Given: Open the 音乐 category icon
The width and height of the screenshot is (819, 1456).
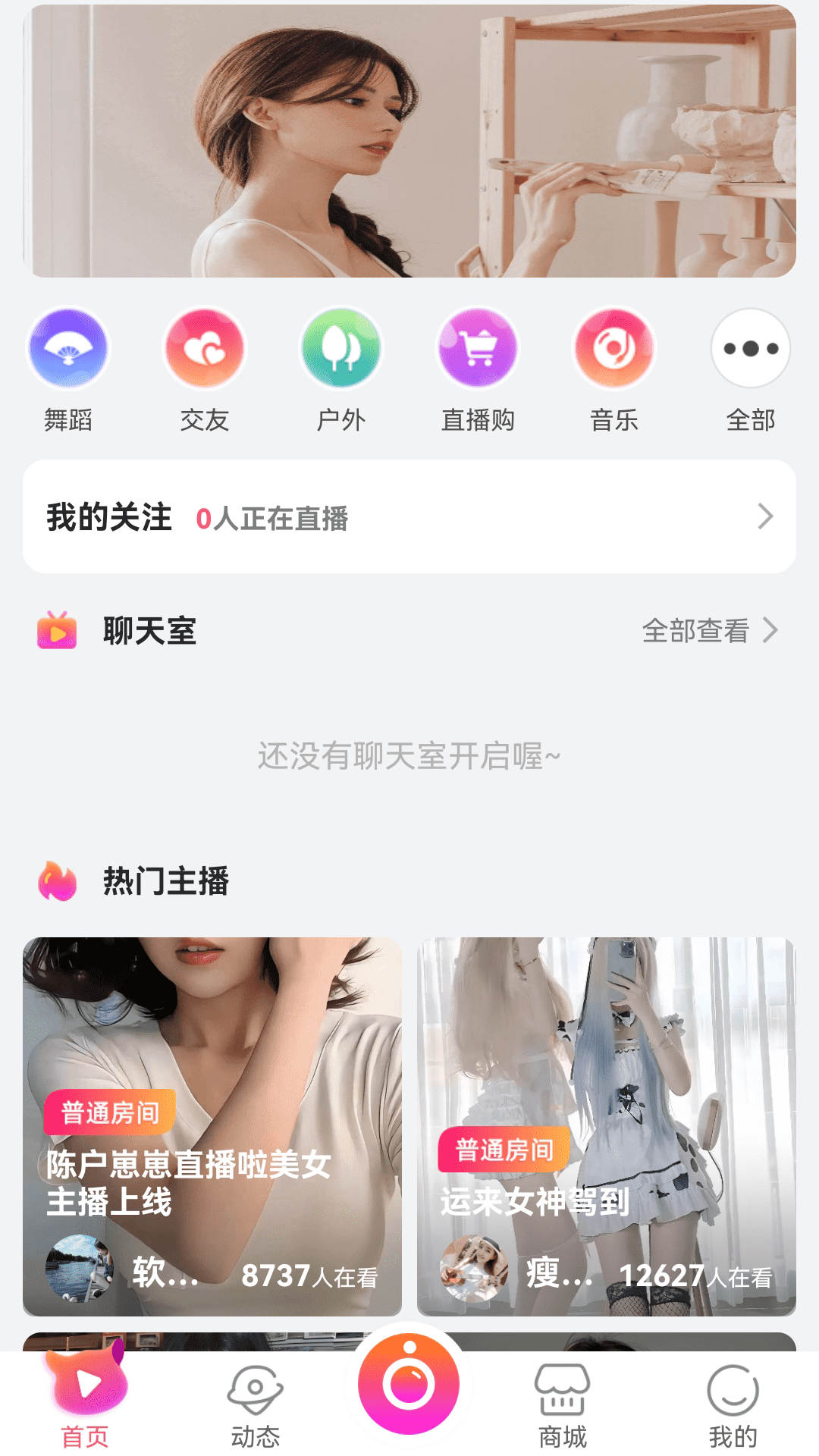Looking at the screenshot, I should point(613,348).
